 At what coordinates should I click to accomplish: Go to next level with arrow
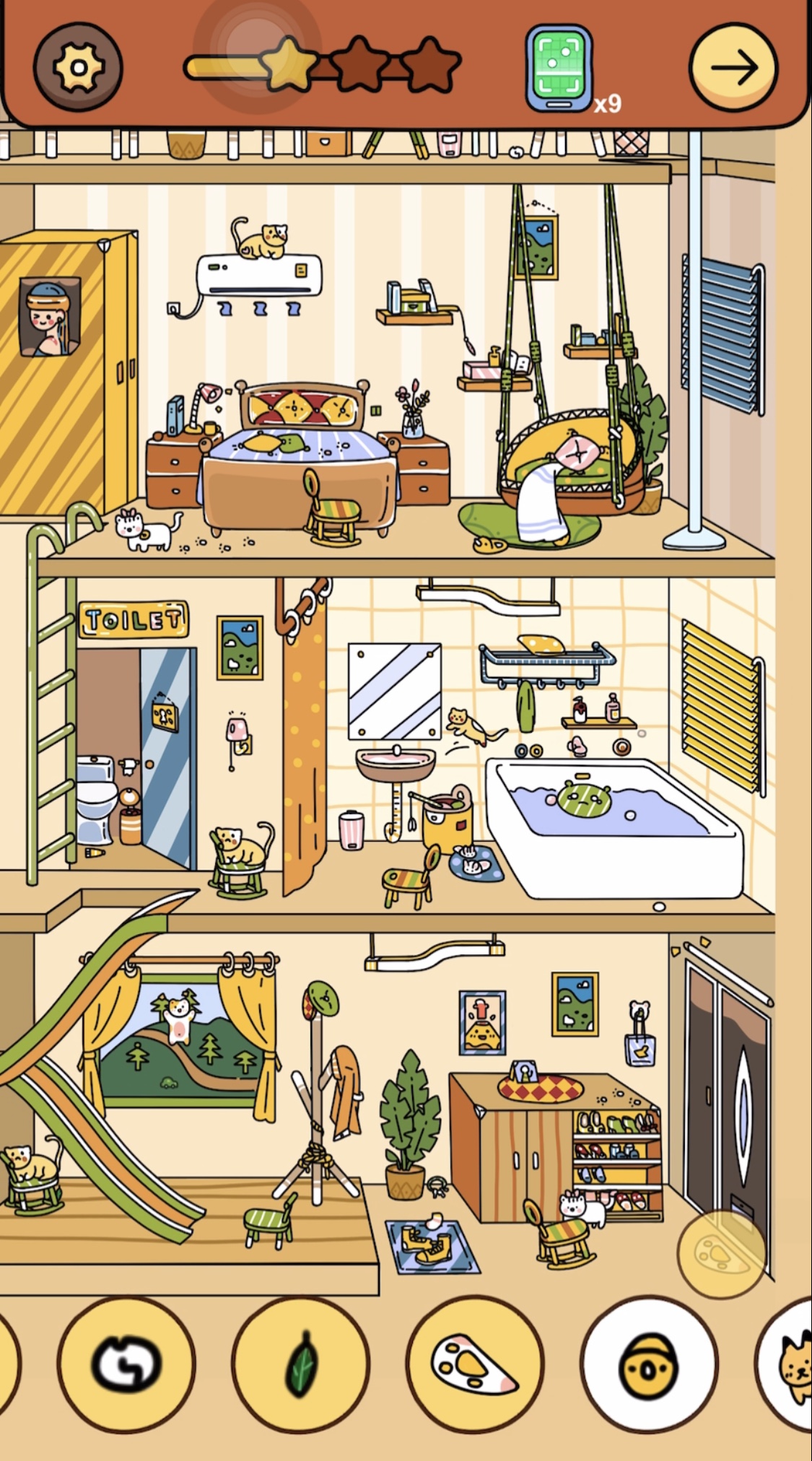(x=733, y=68)
